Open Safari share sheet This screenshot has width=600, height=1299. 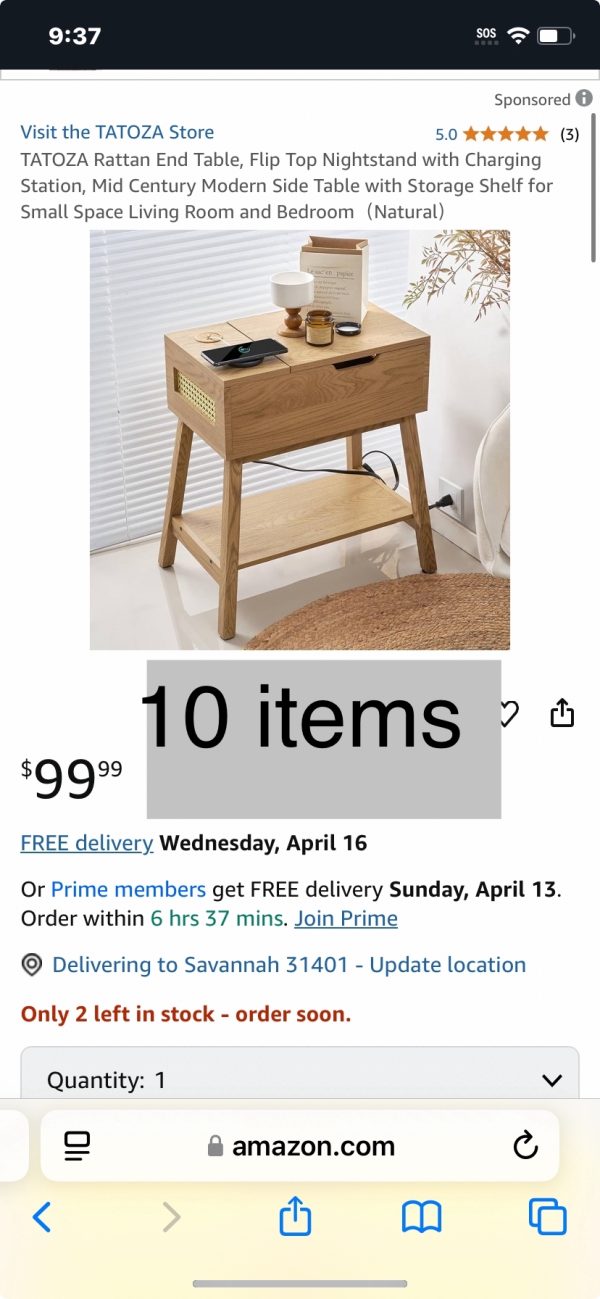tap(295, 1217)
